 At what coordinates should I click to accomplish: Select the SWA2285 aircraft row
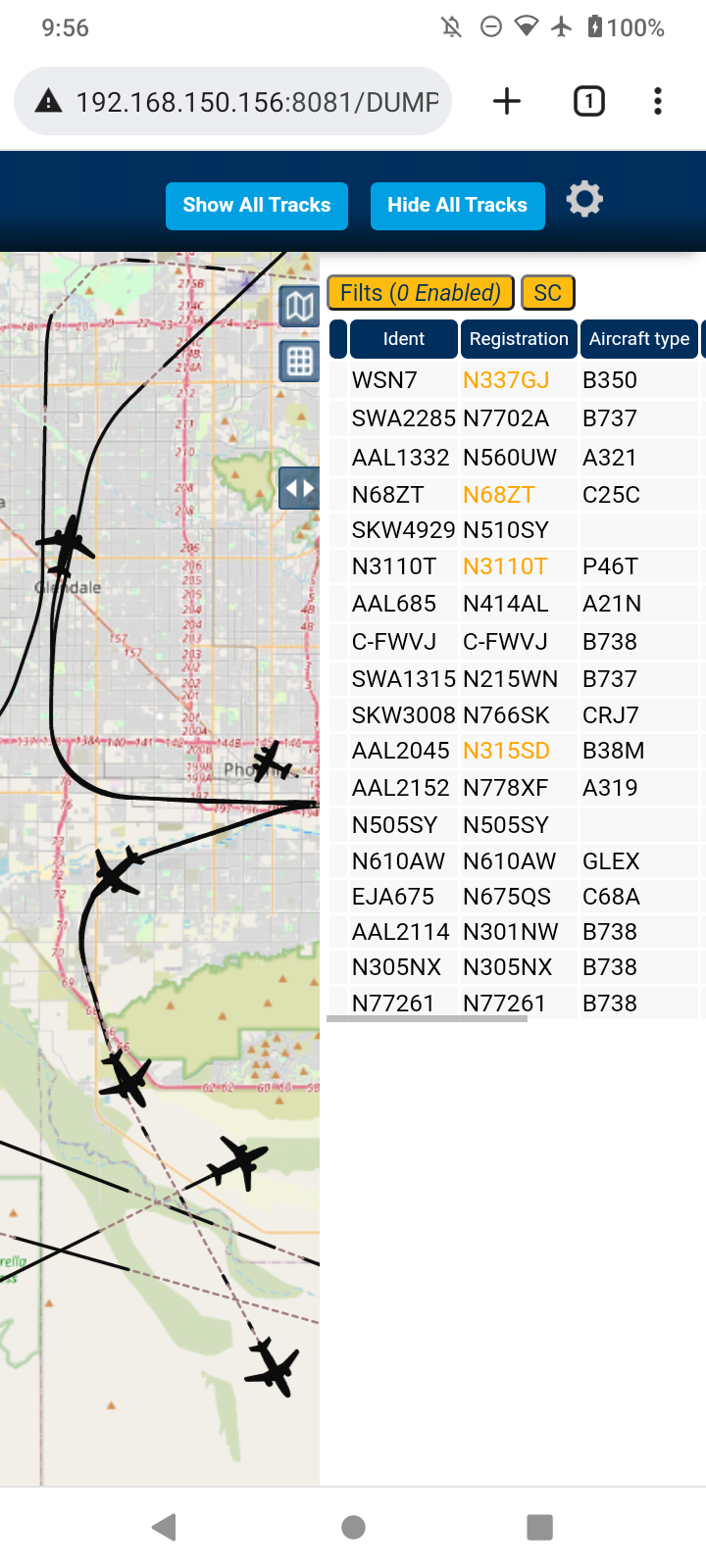click(x=515, y=418)
